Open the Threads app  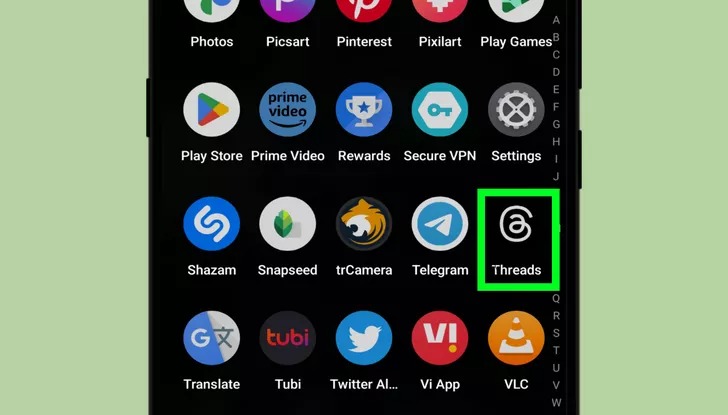pos(516,226)
